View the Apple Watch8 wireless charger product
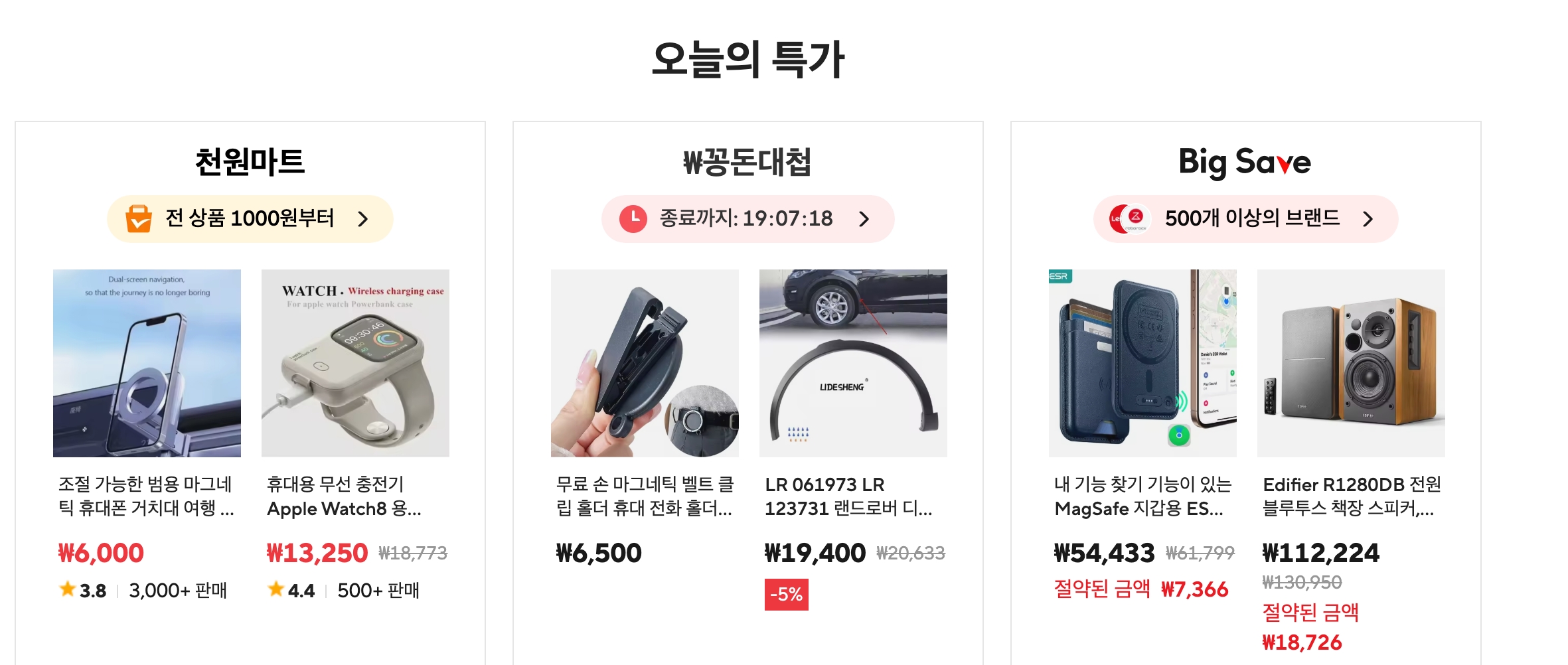This screenshot has width=1568, height=665. tap(355, 363)
